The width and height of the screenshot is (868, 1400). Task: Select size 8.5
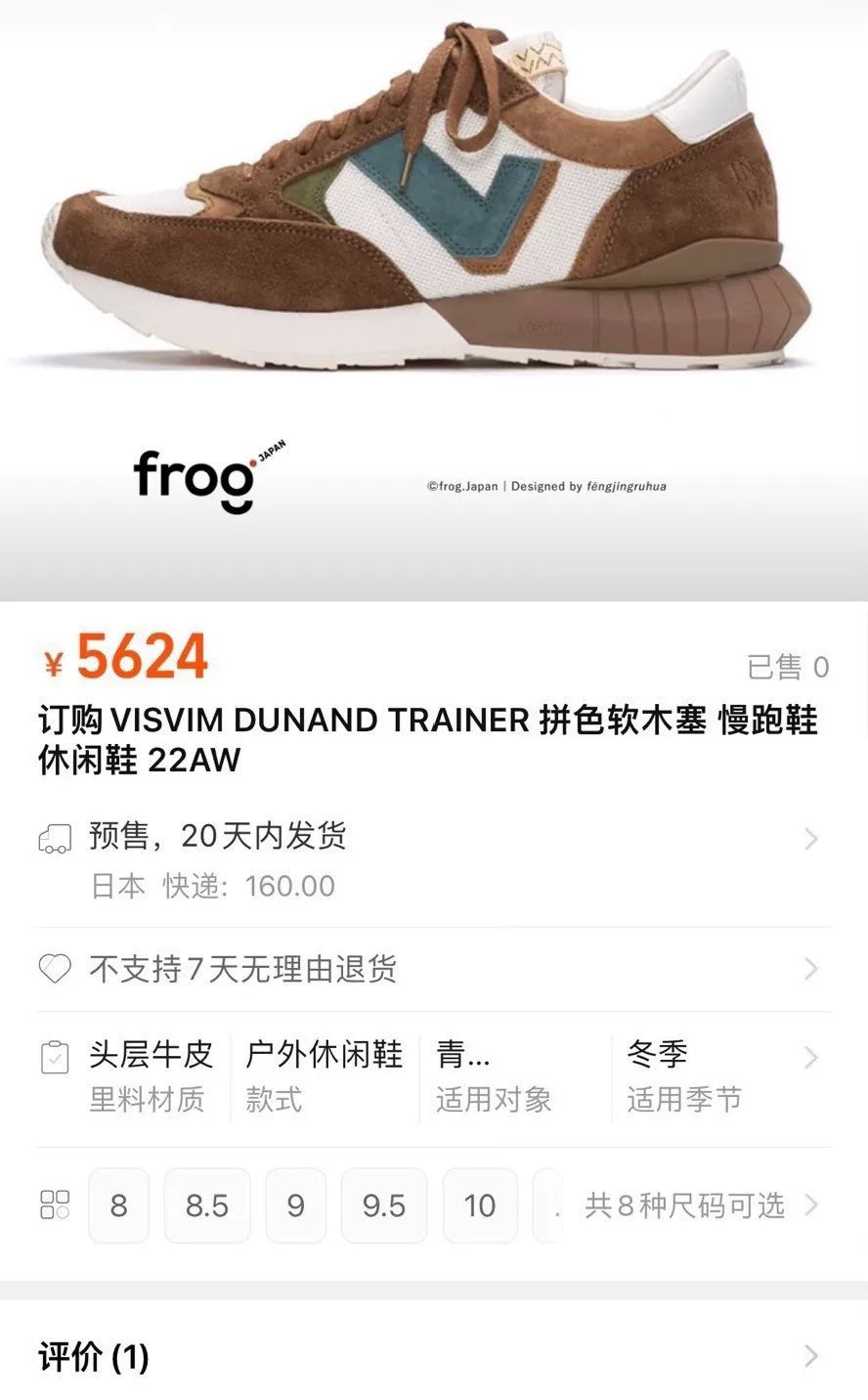click(x=207, y=1205)
